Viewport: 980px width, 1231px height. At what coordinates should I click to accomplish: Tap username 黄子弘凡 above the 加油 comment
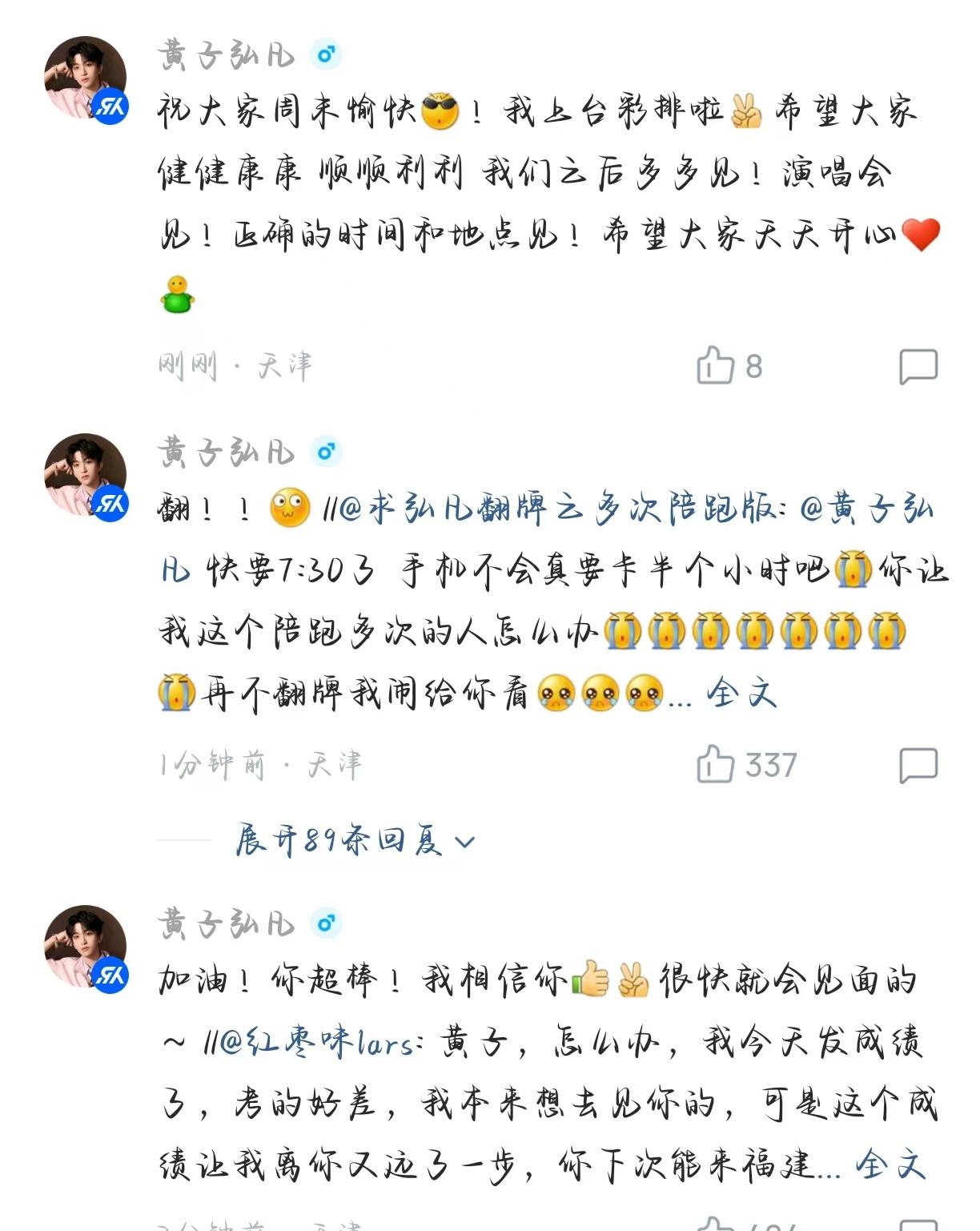[x=227, y=924]
